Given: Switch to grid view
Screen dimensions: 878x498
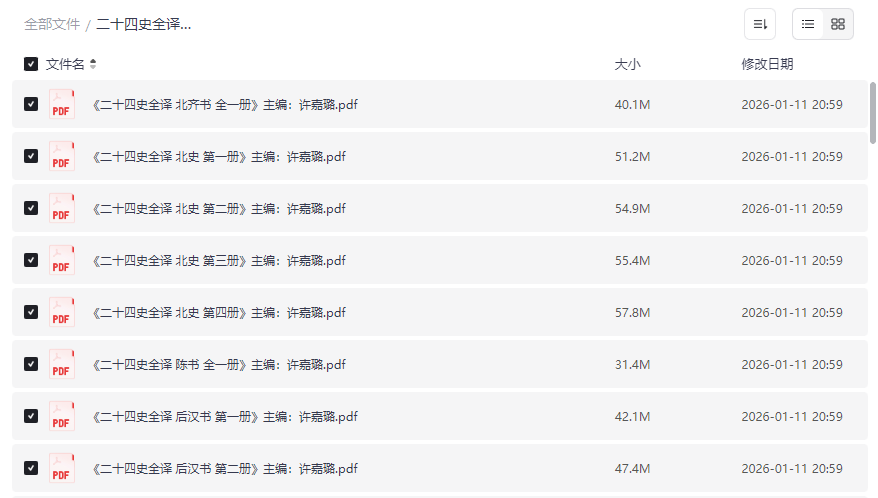Looking at the screenshot, I should (x=838, y=24).
